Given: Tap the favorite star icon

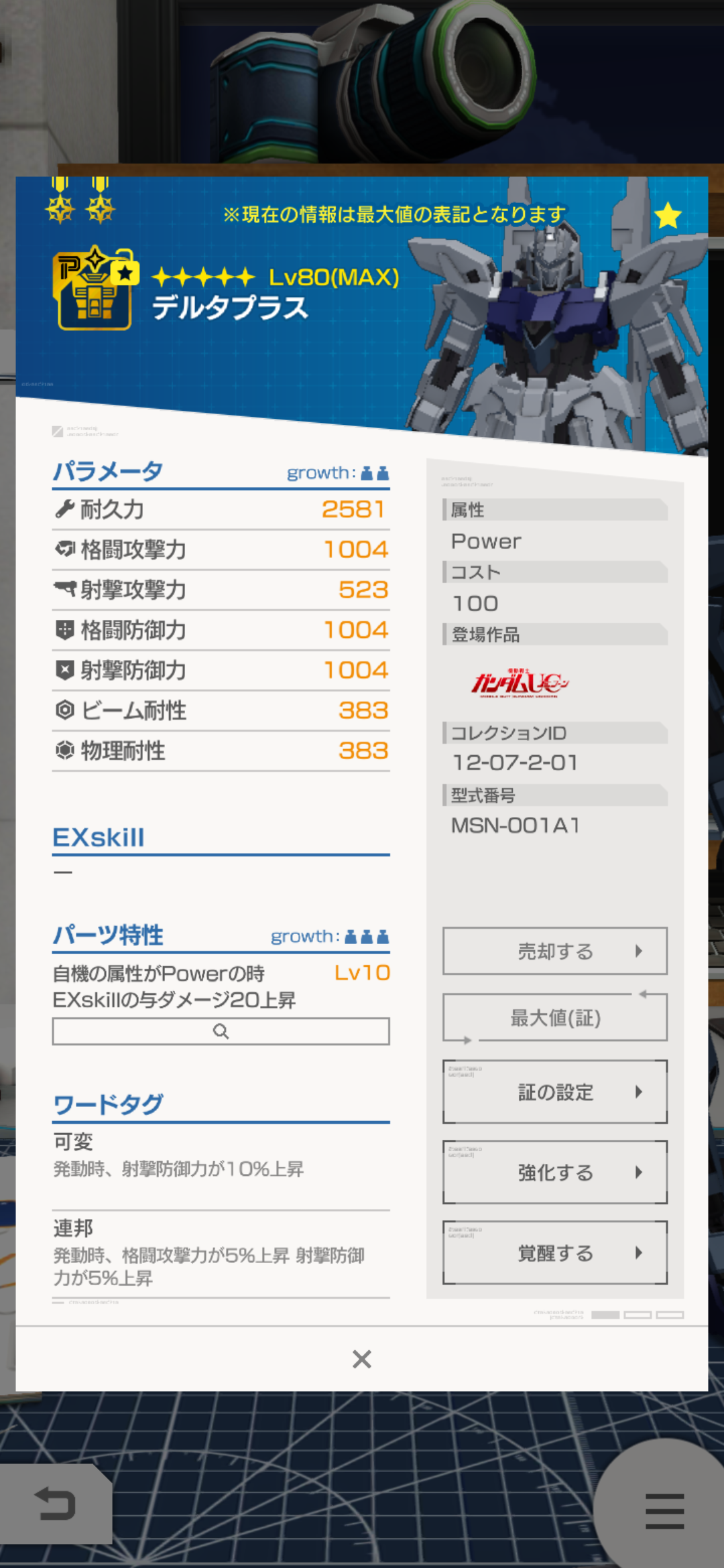Looking at the screenshot, I should (x=668, y=216).
